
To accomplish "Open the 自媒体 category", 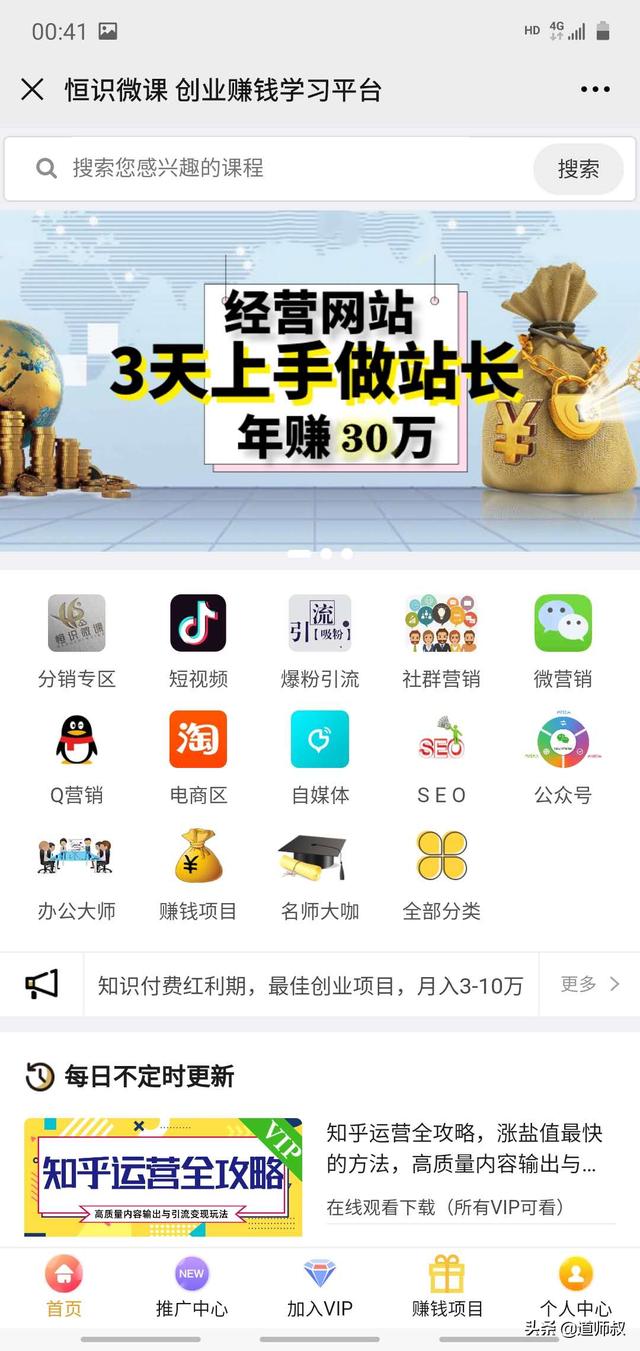I will coord(320,757).
